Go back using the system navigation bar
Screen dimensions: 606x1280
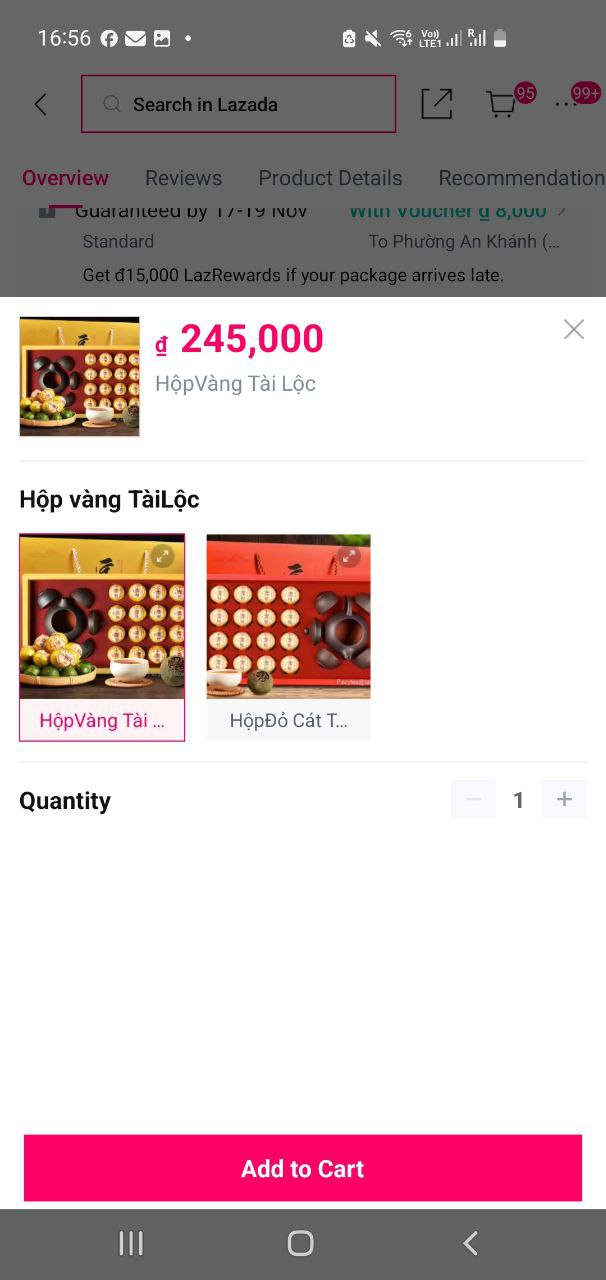click(x=470, y=1243)
